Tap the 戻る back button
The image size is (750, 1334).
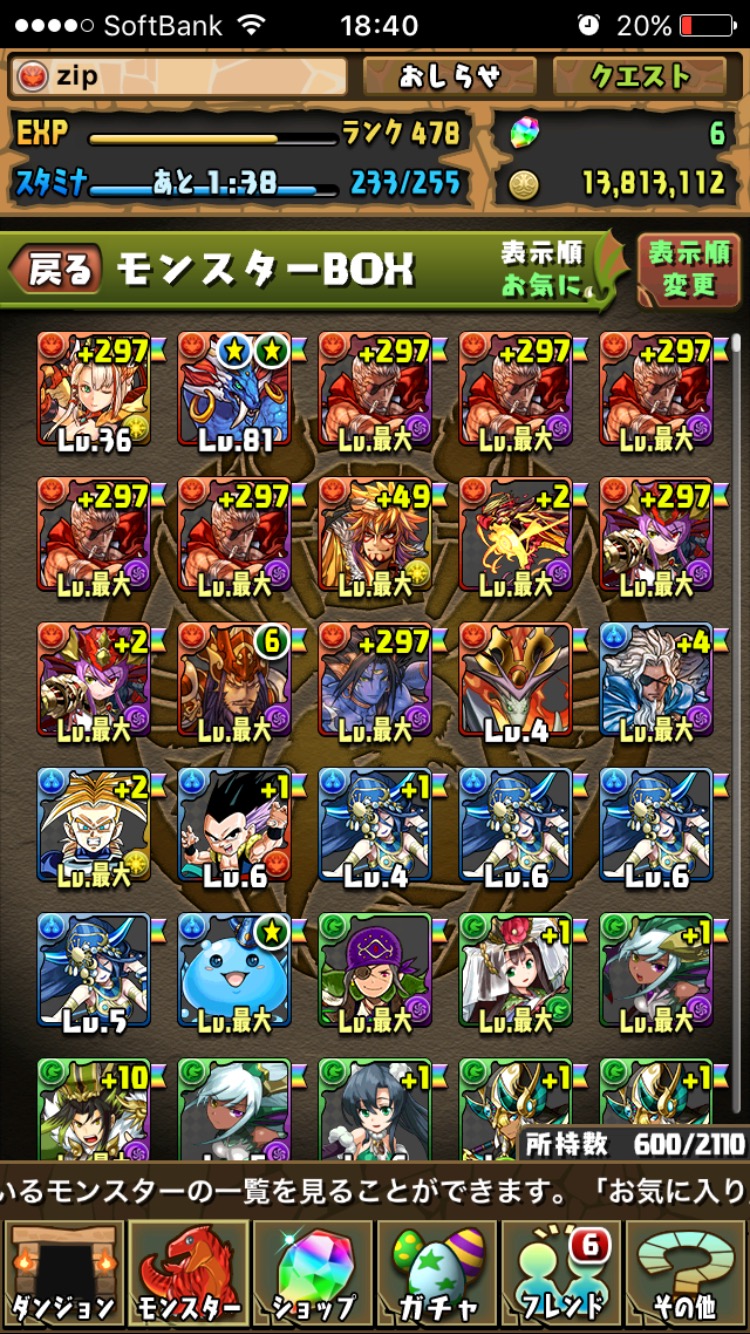click(x=56, y=270)
